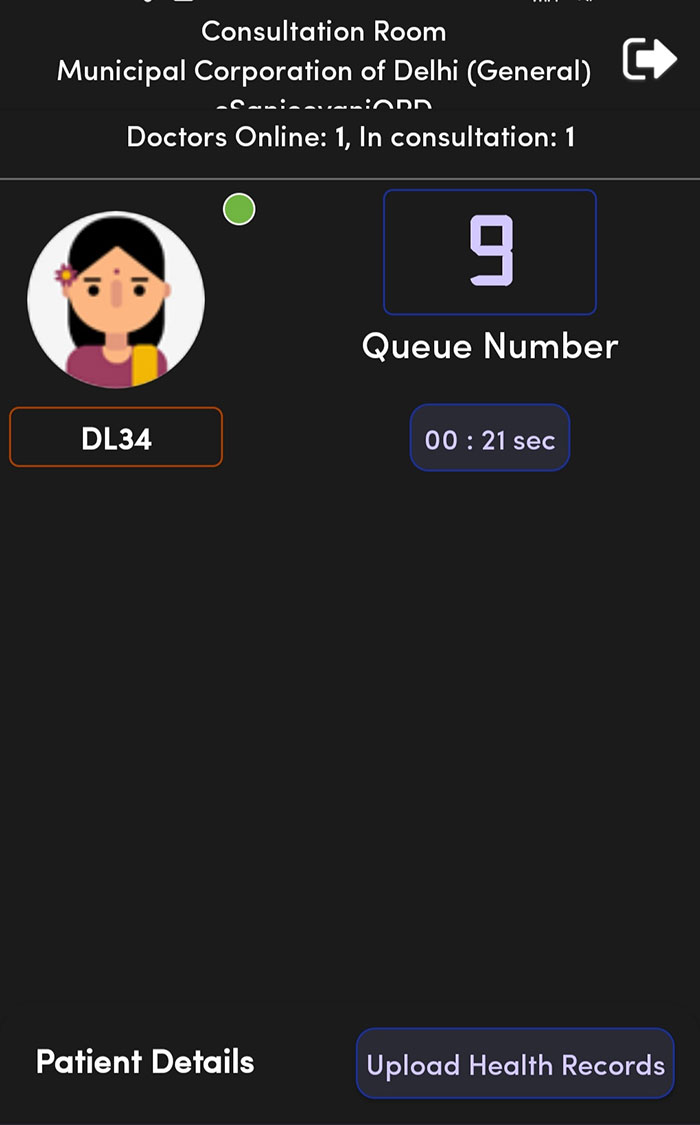The width and height of the screenshot is (700, 1125).
Task: Select doctor DL34 button
Action: [116, 438]
